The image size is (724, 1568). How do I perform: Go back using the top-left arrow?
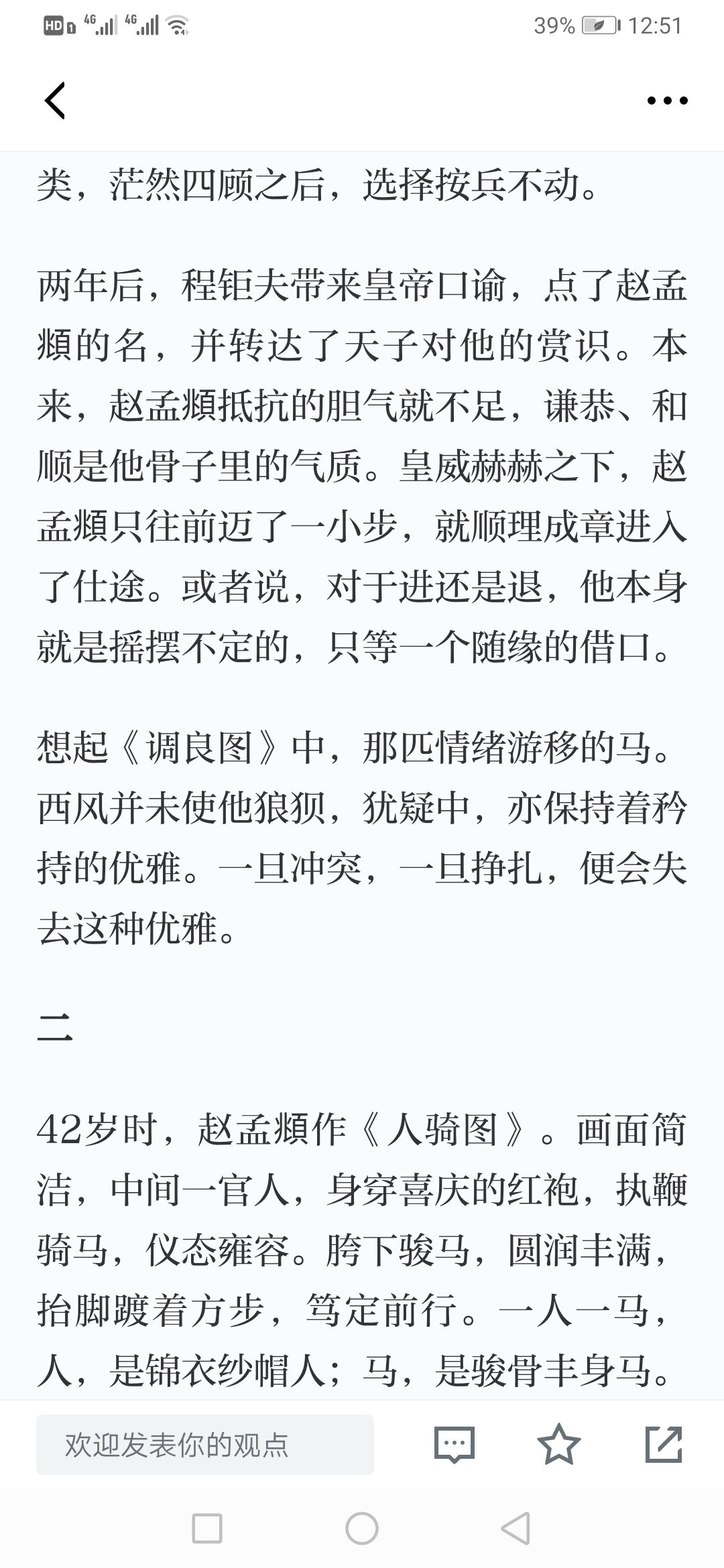[55, 101]
